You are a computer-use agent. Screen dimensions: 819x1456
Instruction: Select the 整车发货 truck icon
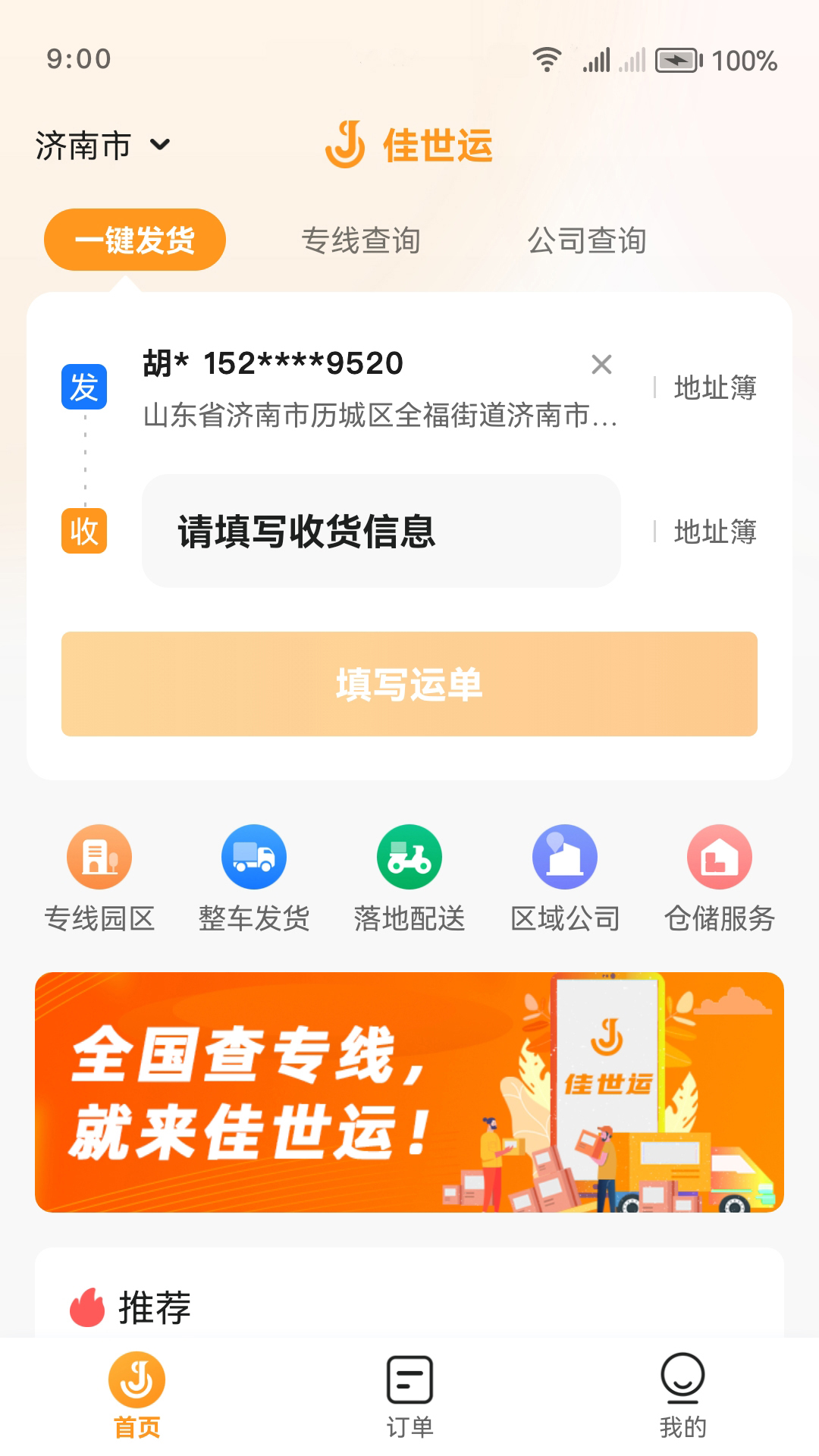[255, 856]
